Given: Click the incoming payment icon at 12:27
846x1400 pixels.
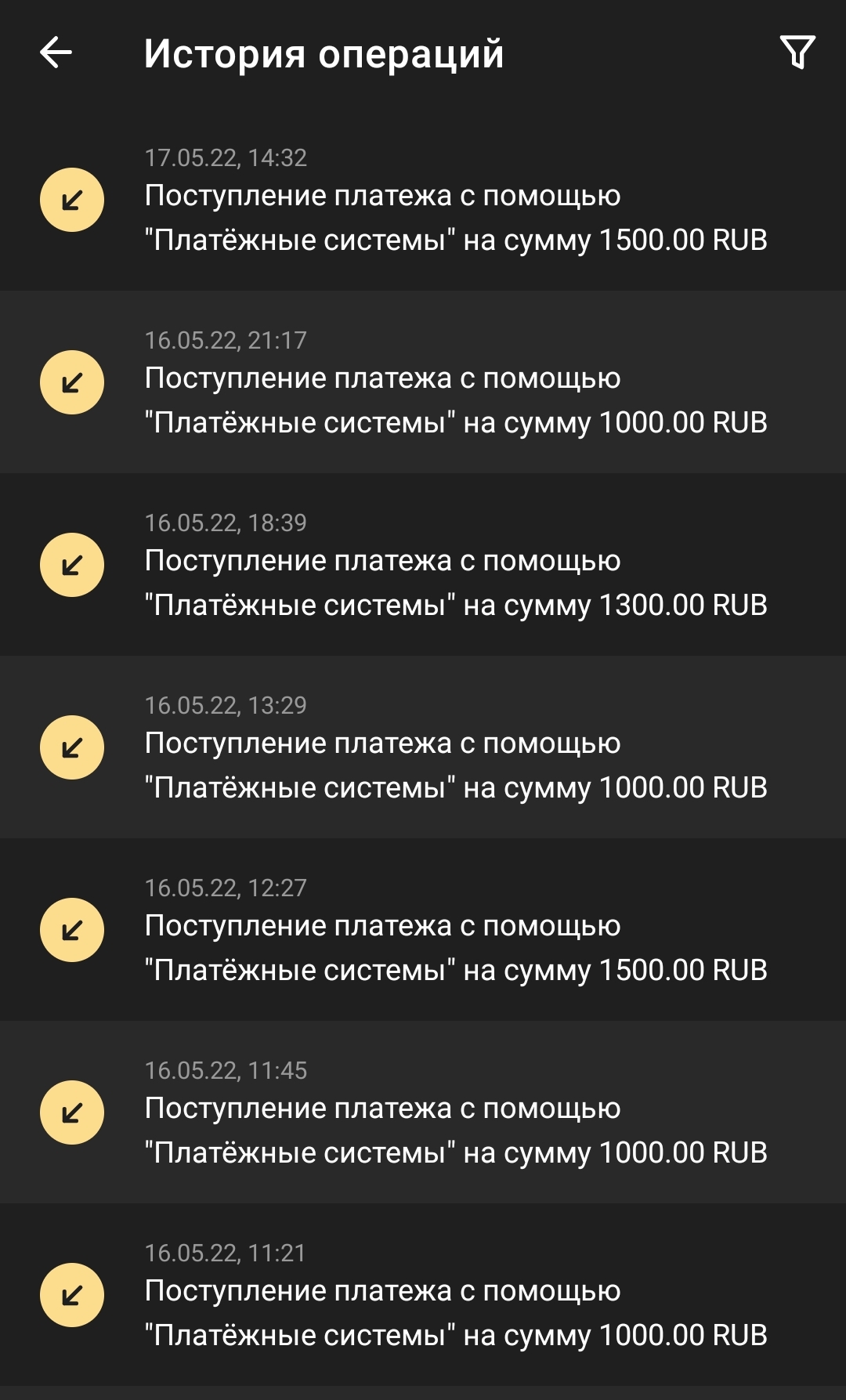Looking at the screenshot, I should point(72,930).
